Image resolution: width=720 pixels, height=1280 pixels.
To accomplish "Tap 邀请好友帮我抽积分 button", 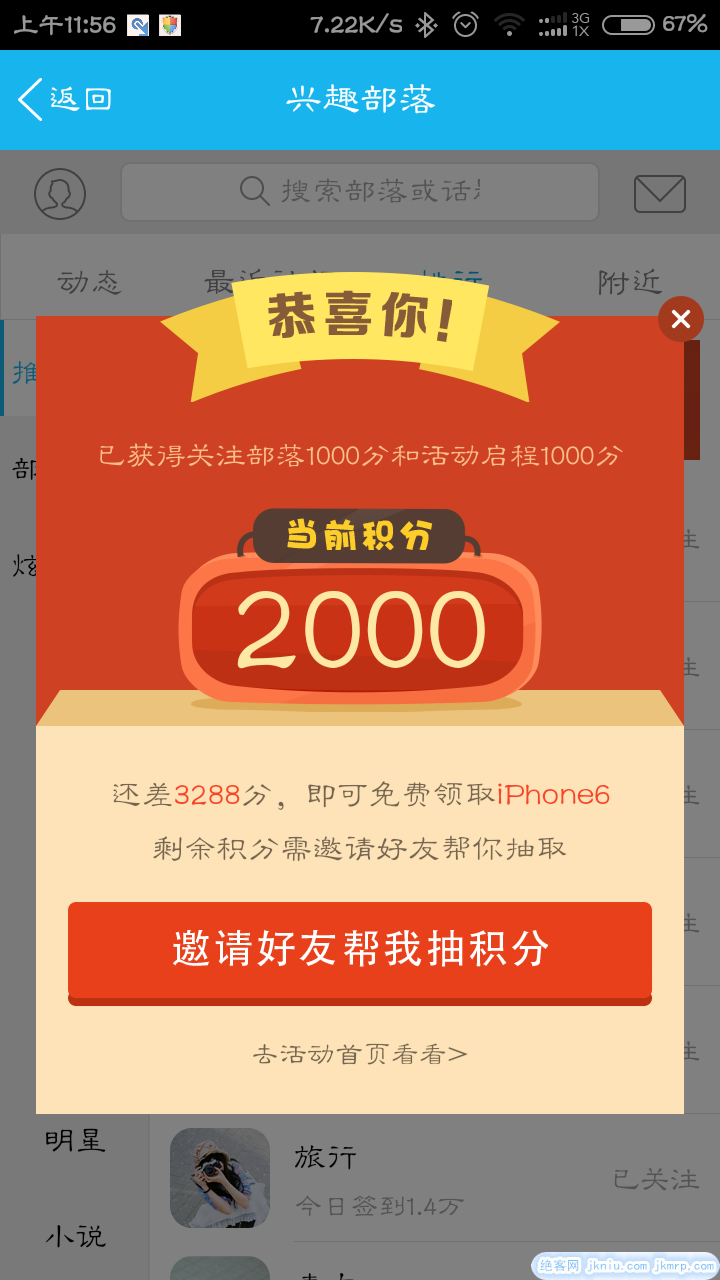I will tap(360, 949).
